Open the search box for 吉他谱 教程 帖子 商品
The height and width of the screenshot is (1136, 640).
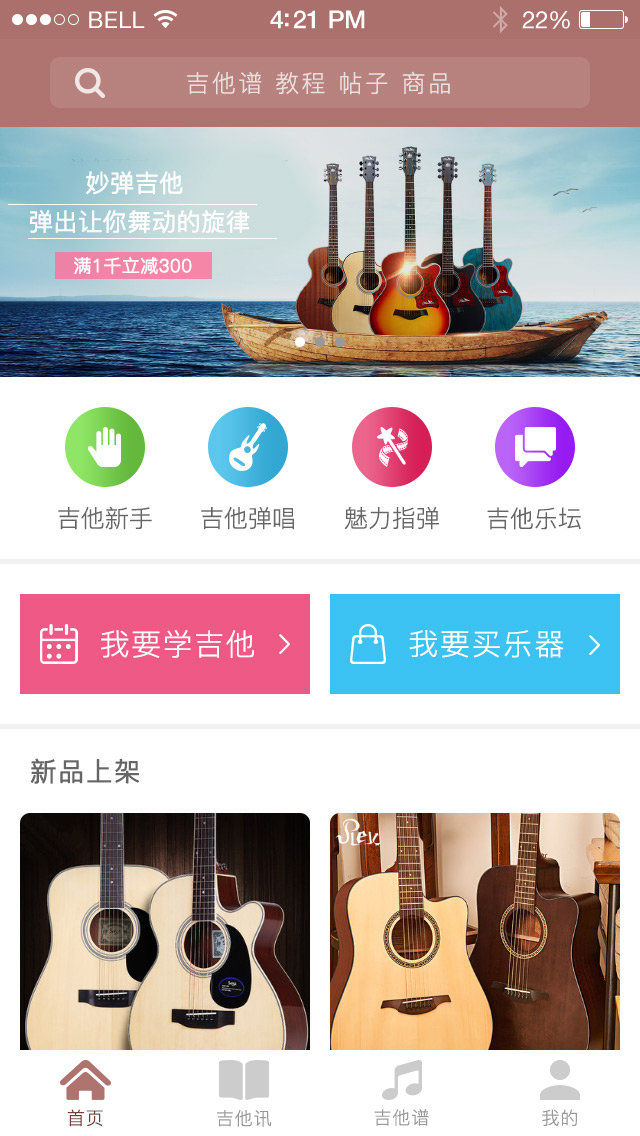tap(320, 83)
